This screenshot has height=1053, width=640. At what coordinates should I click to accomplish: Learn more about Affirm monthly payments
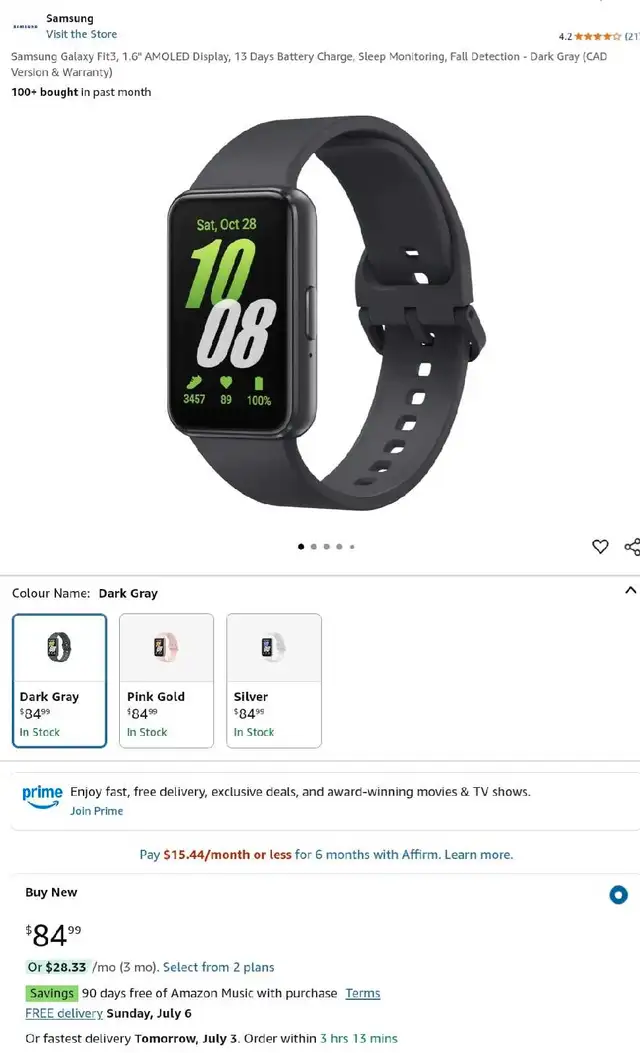pyautogui.click(x=478, y=854)
